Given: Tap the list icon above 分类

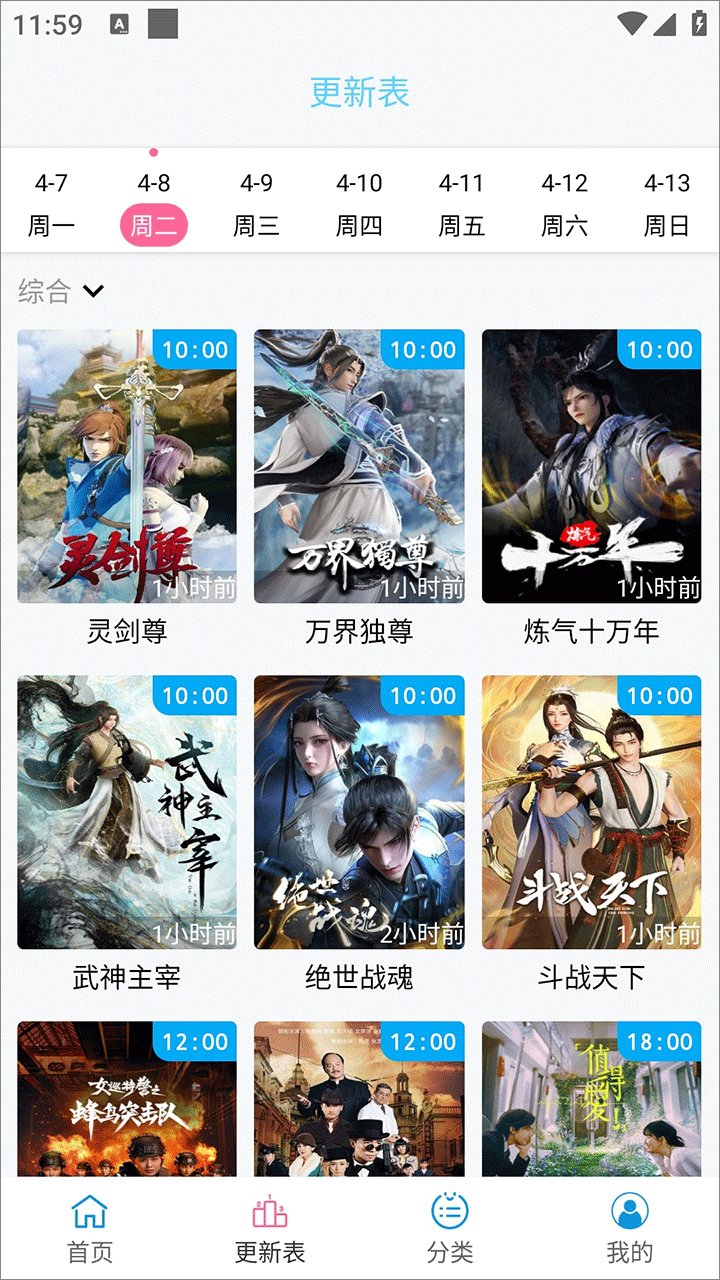Looking at the screenshot, I should (450, 1213).
